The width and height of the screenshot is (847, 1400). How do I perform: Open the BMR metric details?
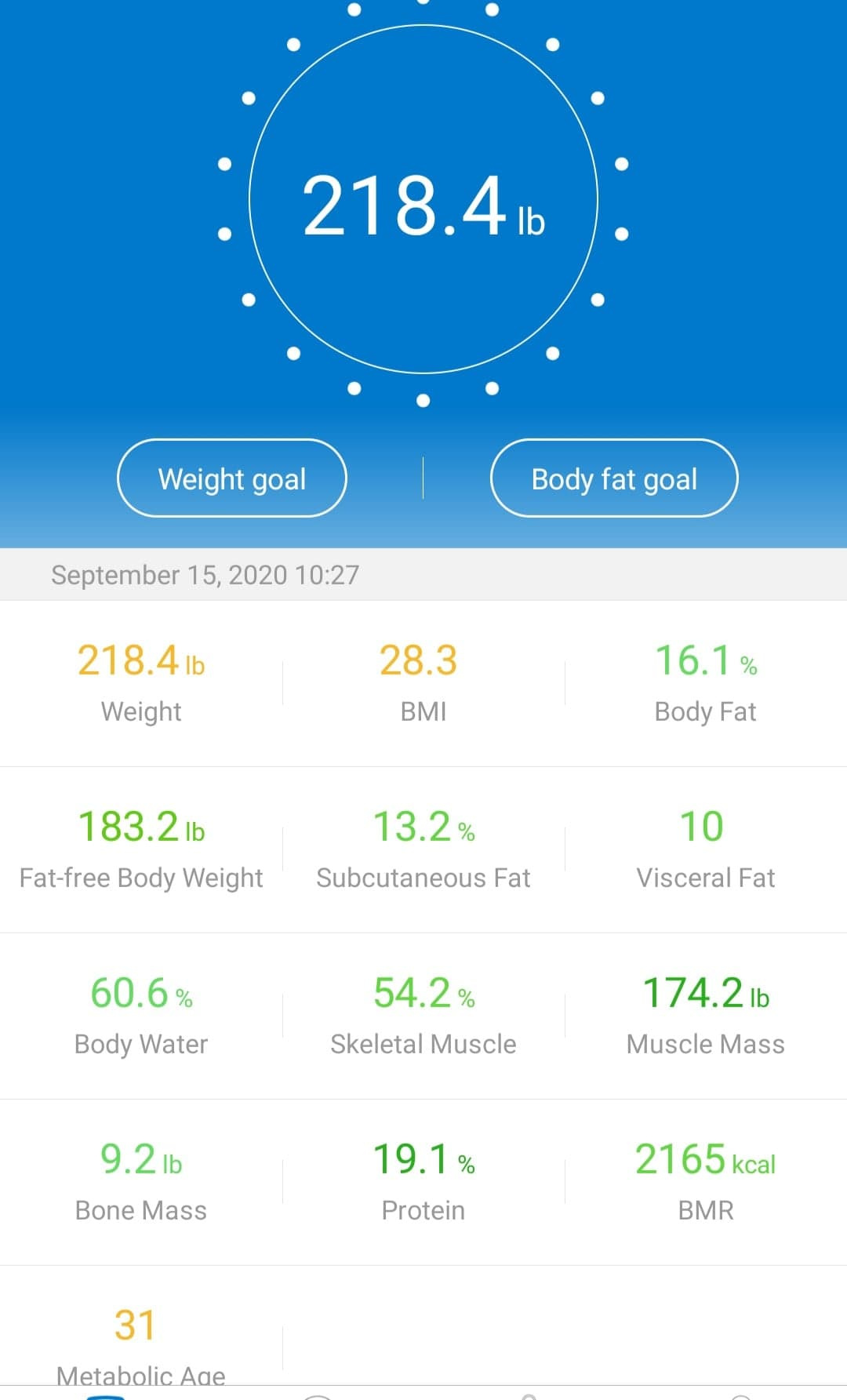(706, 1182)
